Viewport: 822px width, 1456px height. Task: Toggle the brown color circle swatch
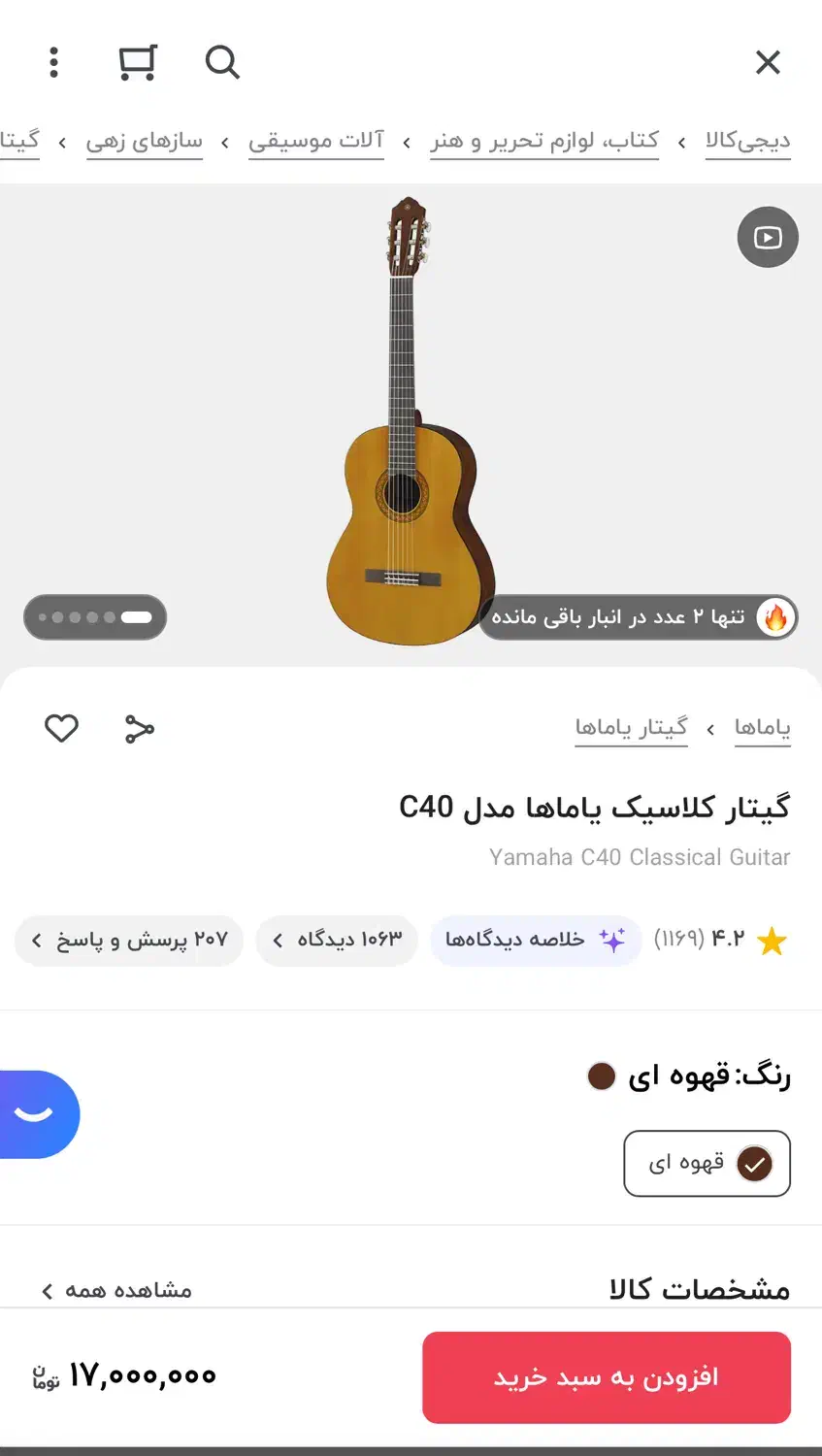pos(601,1075)
